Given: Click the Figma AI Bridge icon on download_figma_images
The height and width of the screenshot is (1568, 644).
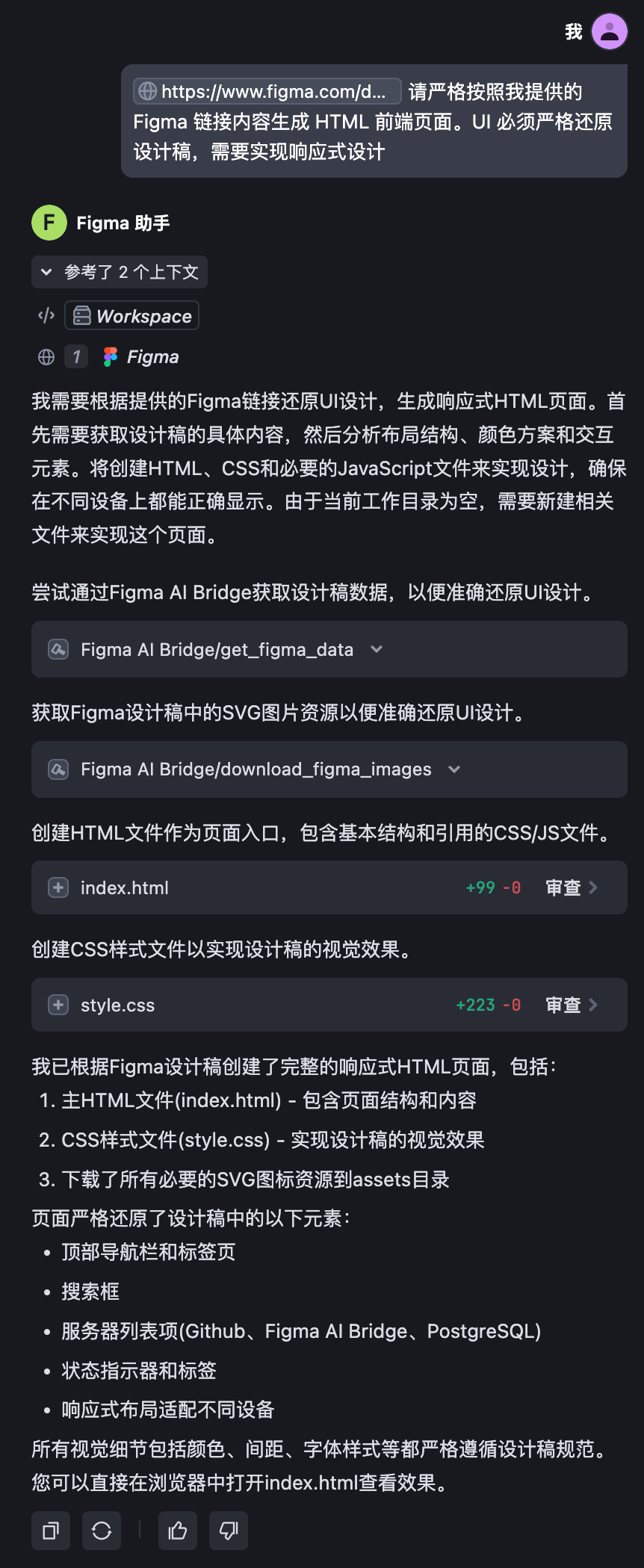Looking at the screenshot, I should point(58,769).
